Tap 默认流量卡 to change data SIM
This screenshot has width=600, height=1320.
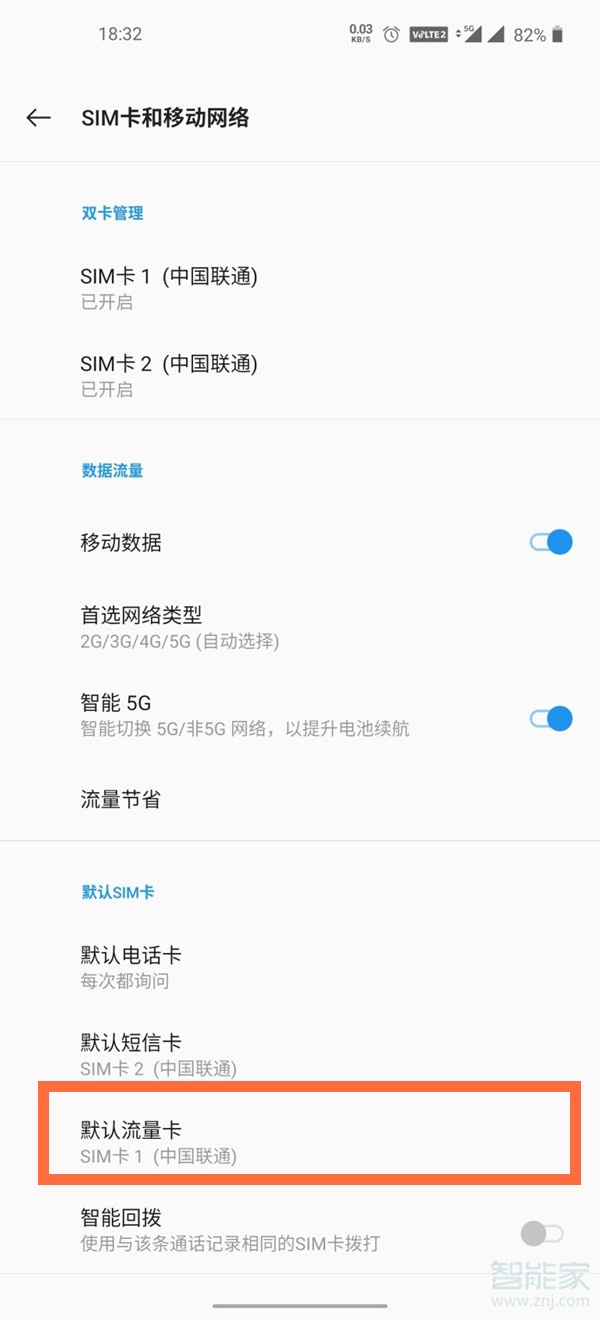pyautogui.click(x=300, y=1142)
